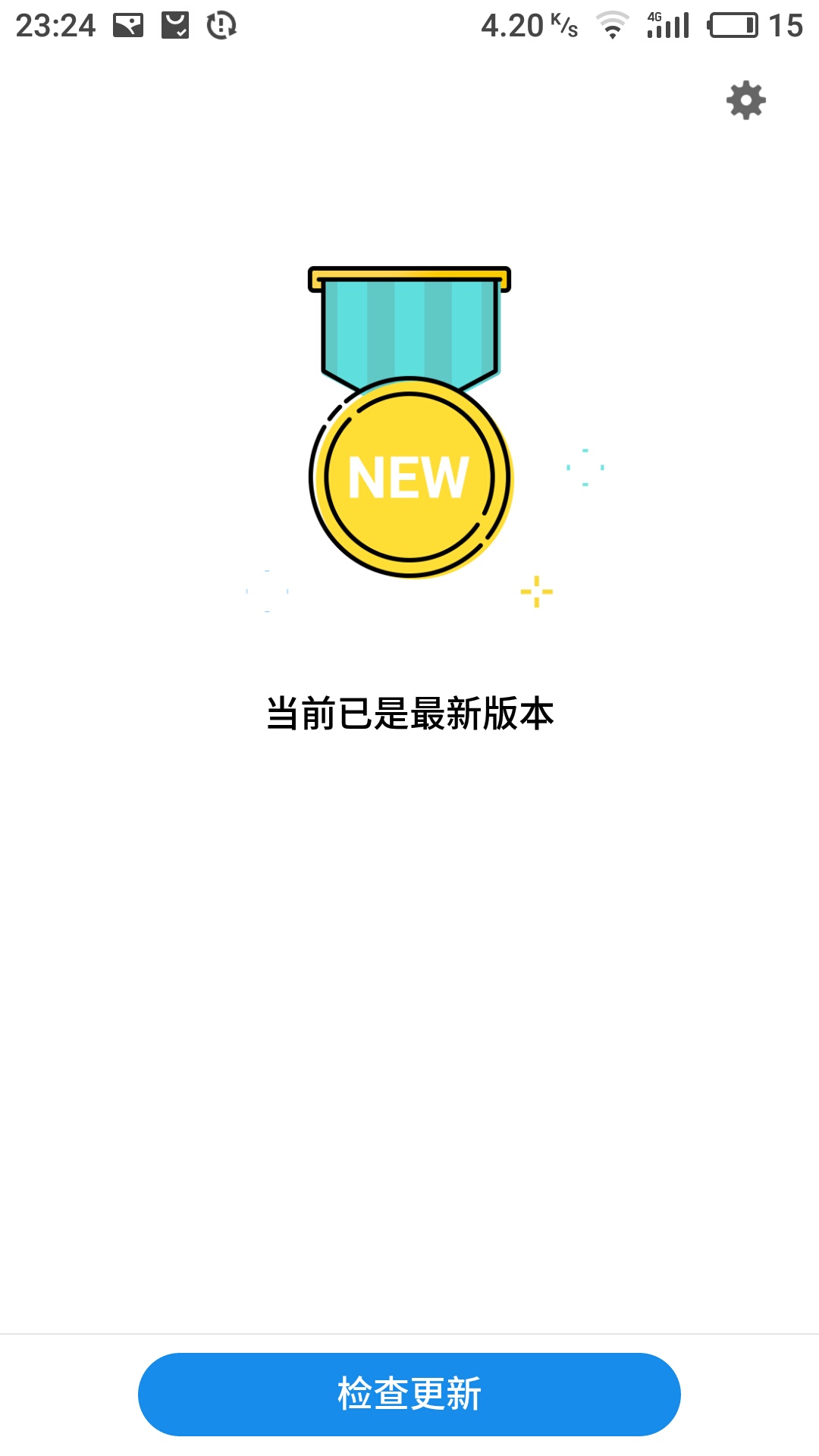Click the text '当前已是最新版本'
The image size is (819, 1456).
pyautogui.click(x=409, y=713)
